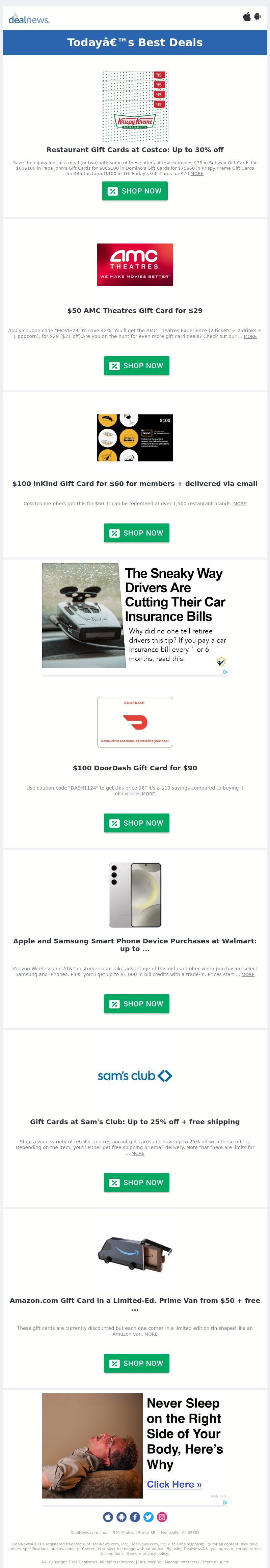Open the Krispy Kreme gift card image
The height and width of the screenshot is (1568, 270).
pos(135,107)
